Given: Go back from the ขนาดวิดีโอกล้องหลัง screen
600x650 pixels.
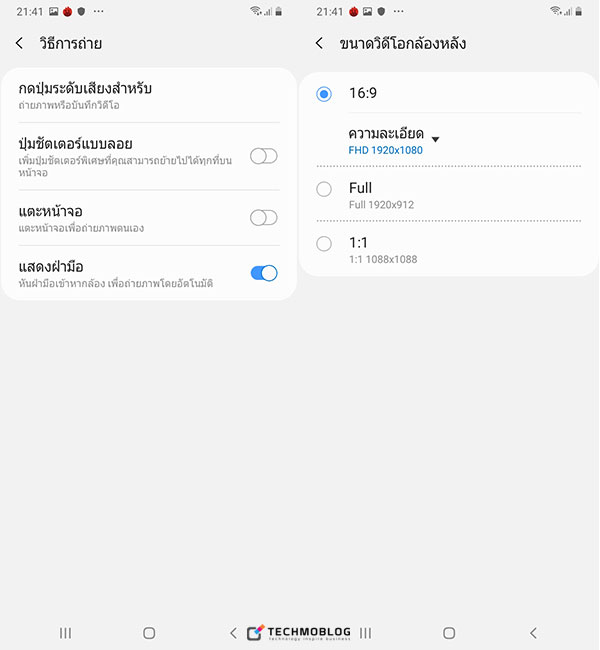Looking at the screenshot, I should tap(319, 44).
